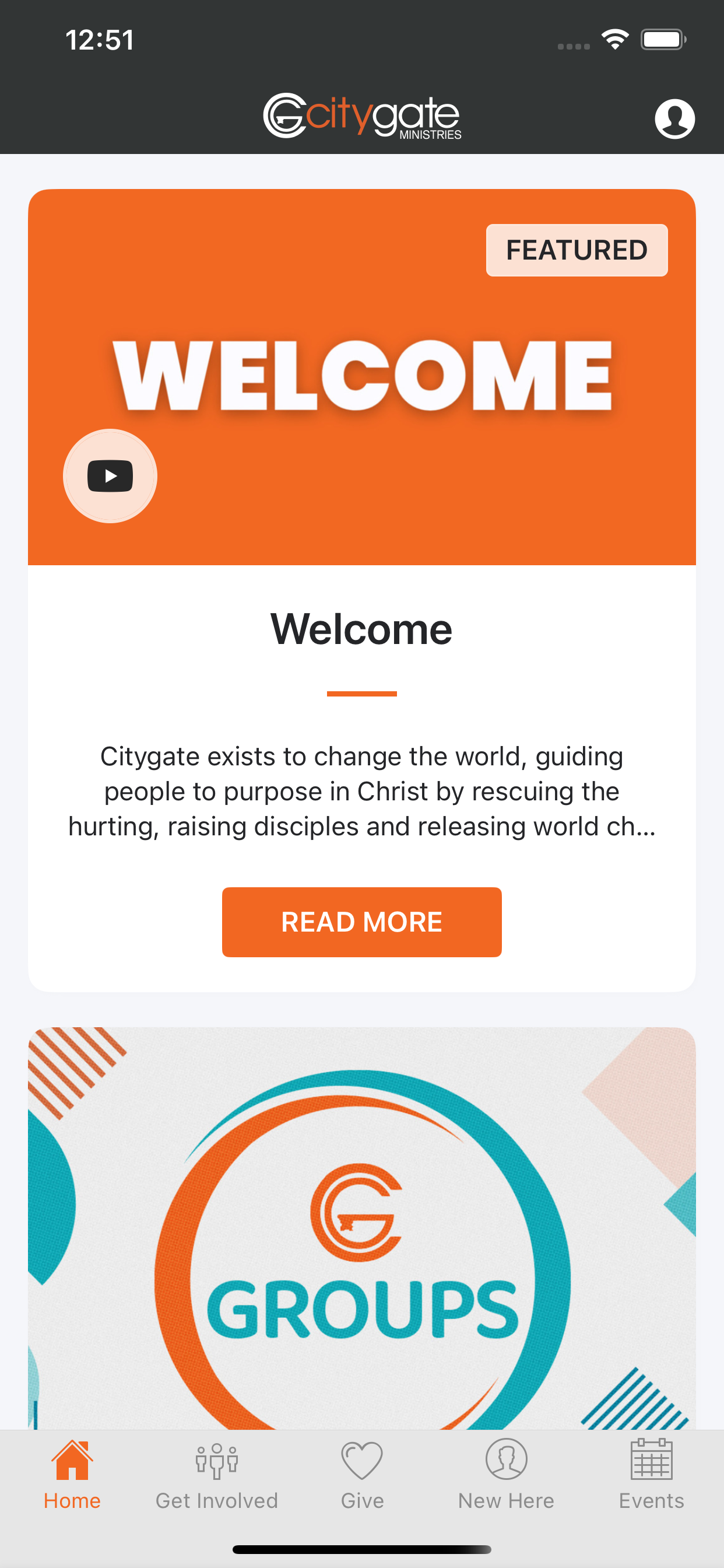
Task: Select the Get Involved menu item
Action: [x=217, y=1479]
